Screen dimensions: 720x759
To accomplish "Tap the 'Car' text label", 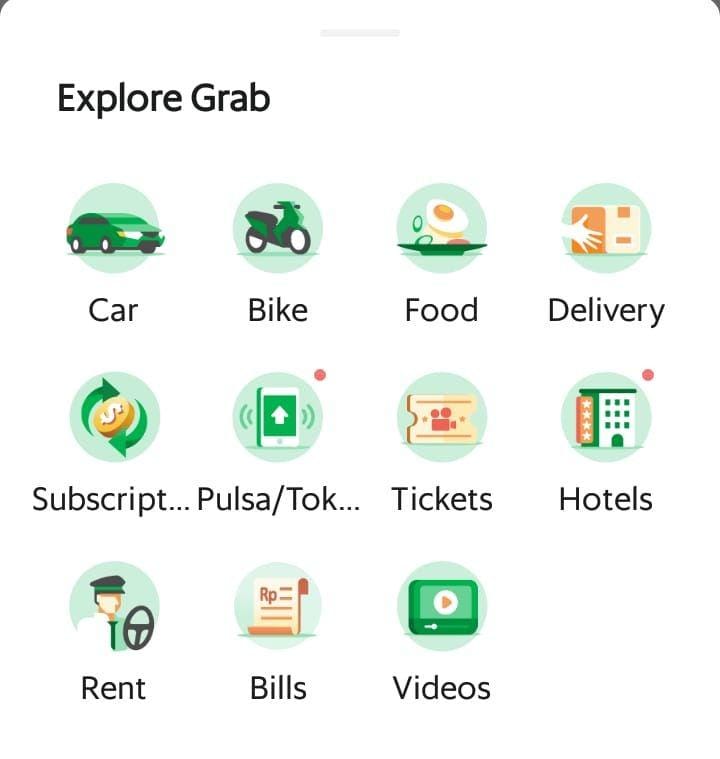I will point(114,310).
